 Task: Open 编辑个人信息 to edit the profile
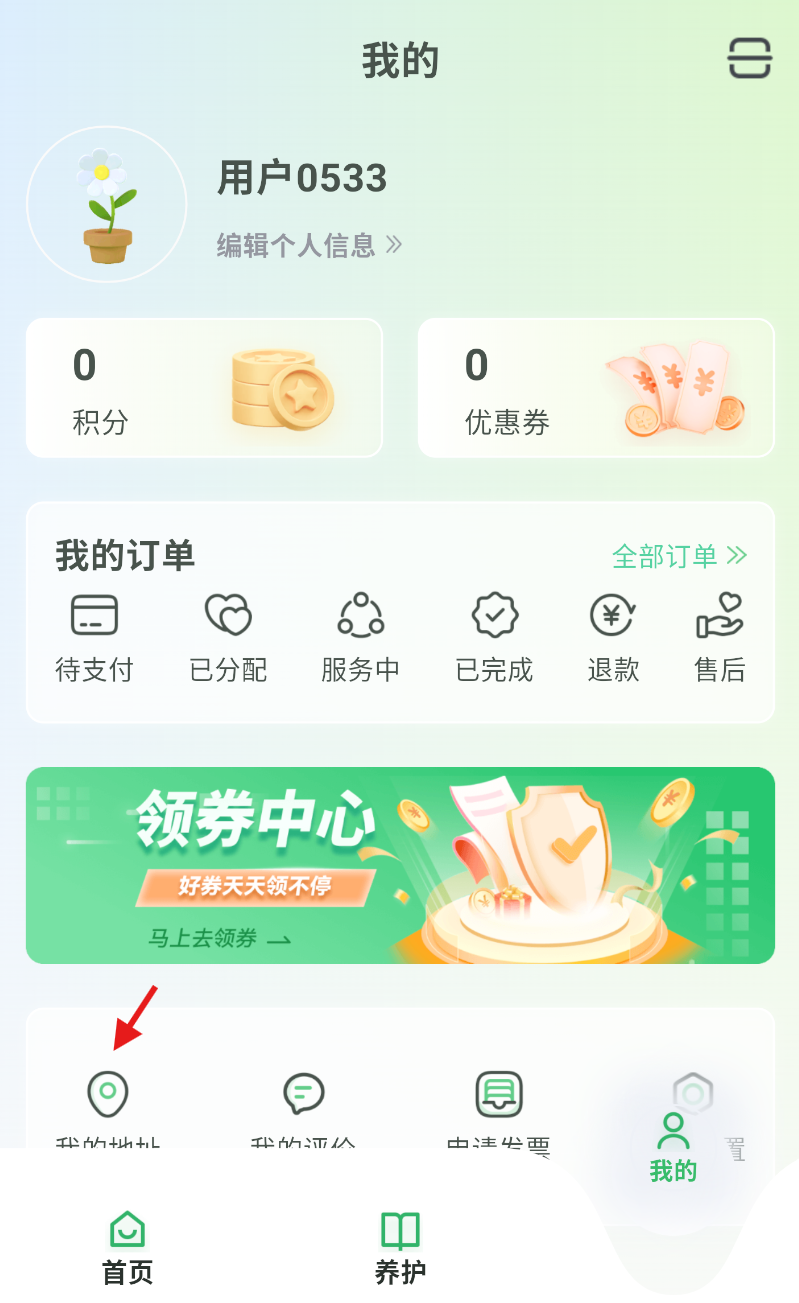tap(309, 245)
